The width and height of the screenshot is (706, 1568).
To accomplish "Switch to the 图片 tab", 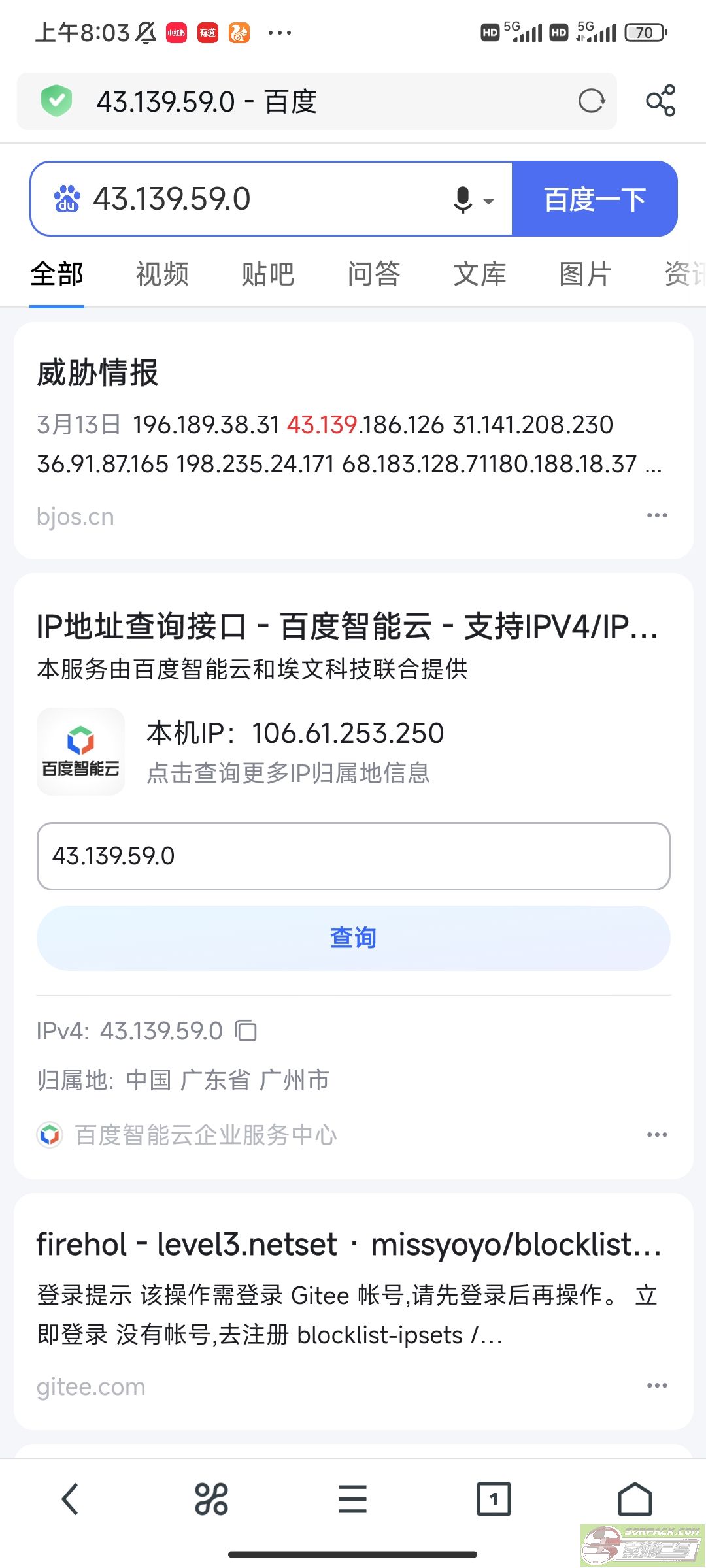I will coord(586,274).
